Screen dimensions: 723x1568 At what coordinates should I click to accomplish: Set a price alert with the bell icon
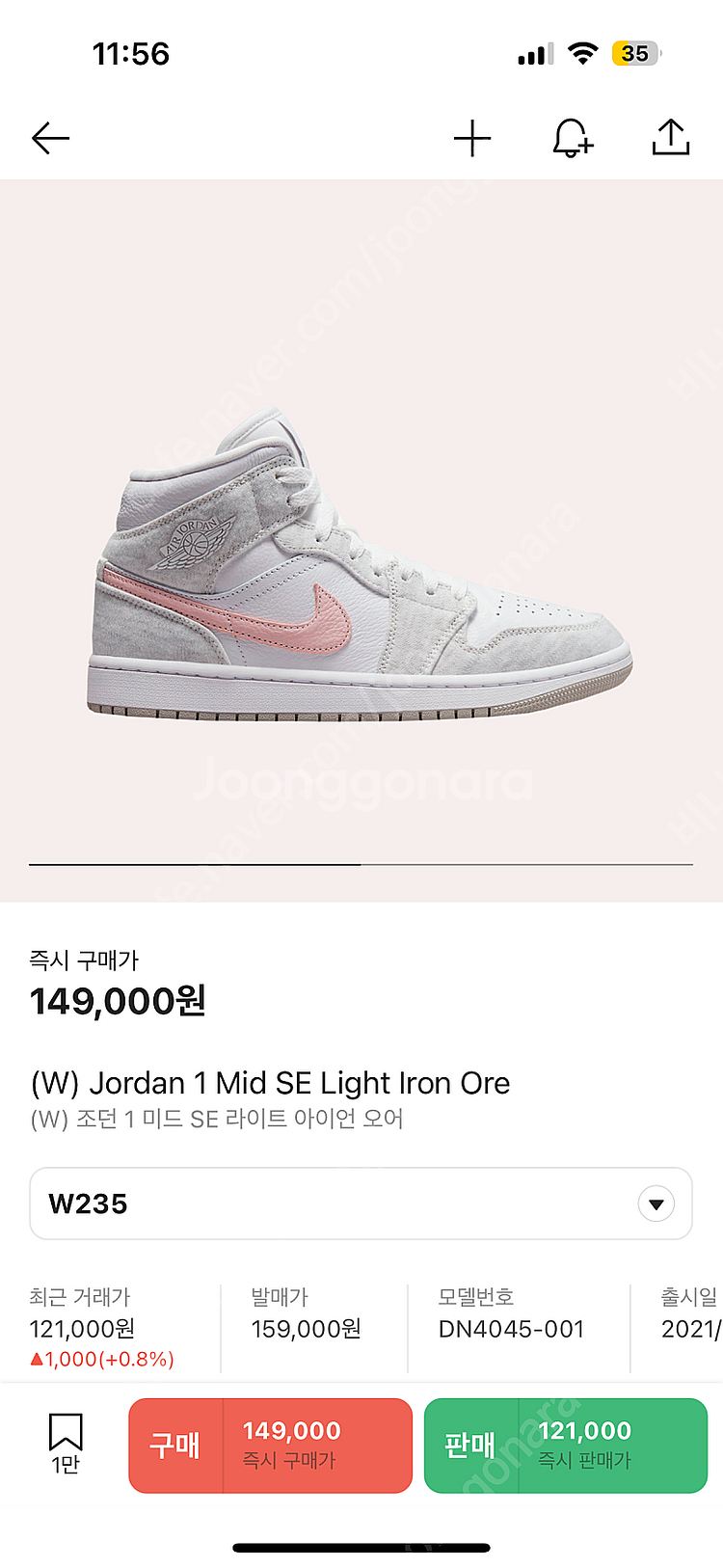coord(572,139)
